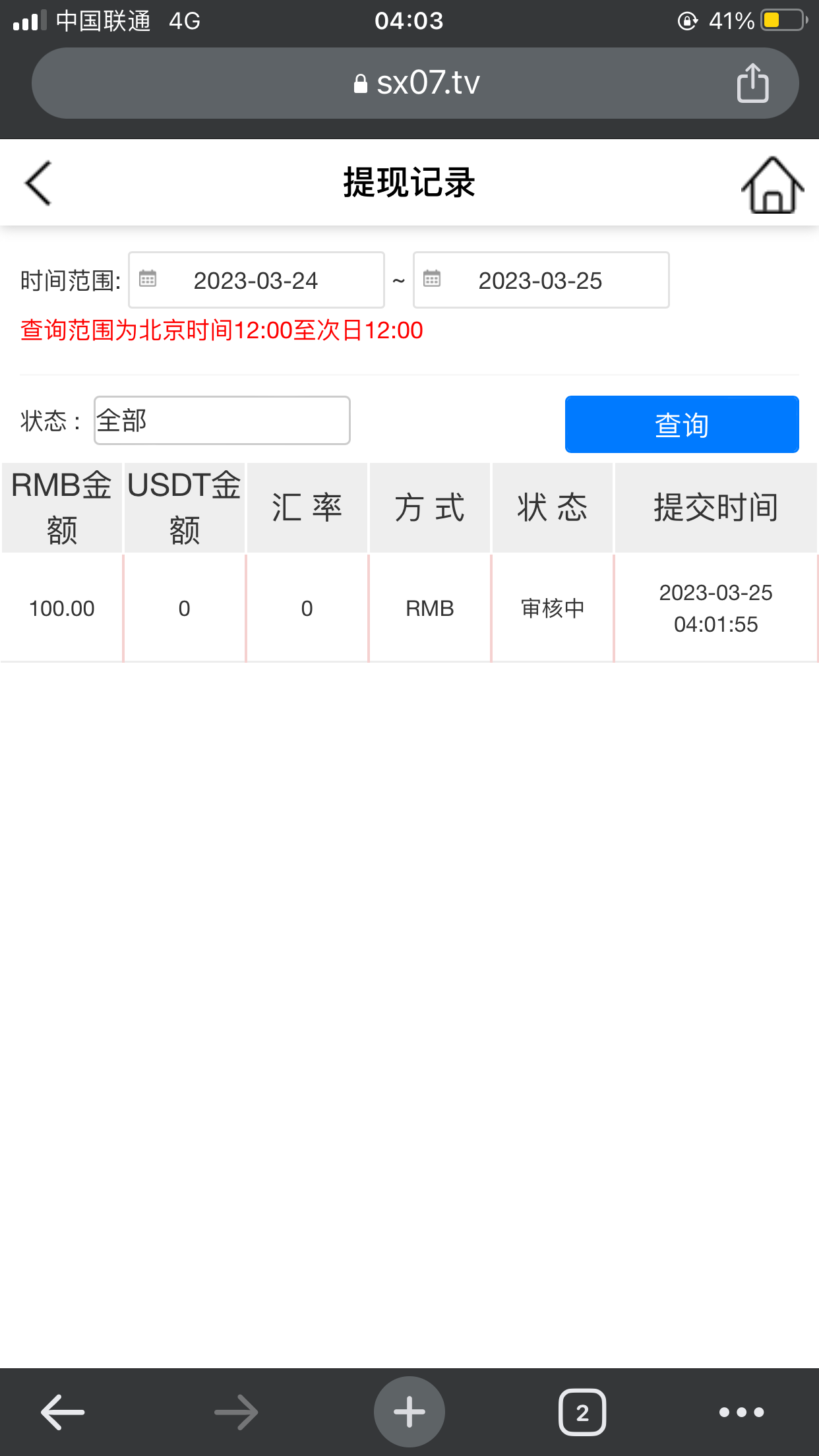Tap the grayed-out forward arrow at bottom
The image size is (819, 1456).
point(236,1410)
